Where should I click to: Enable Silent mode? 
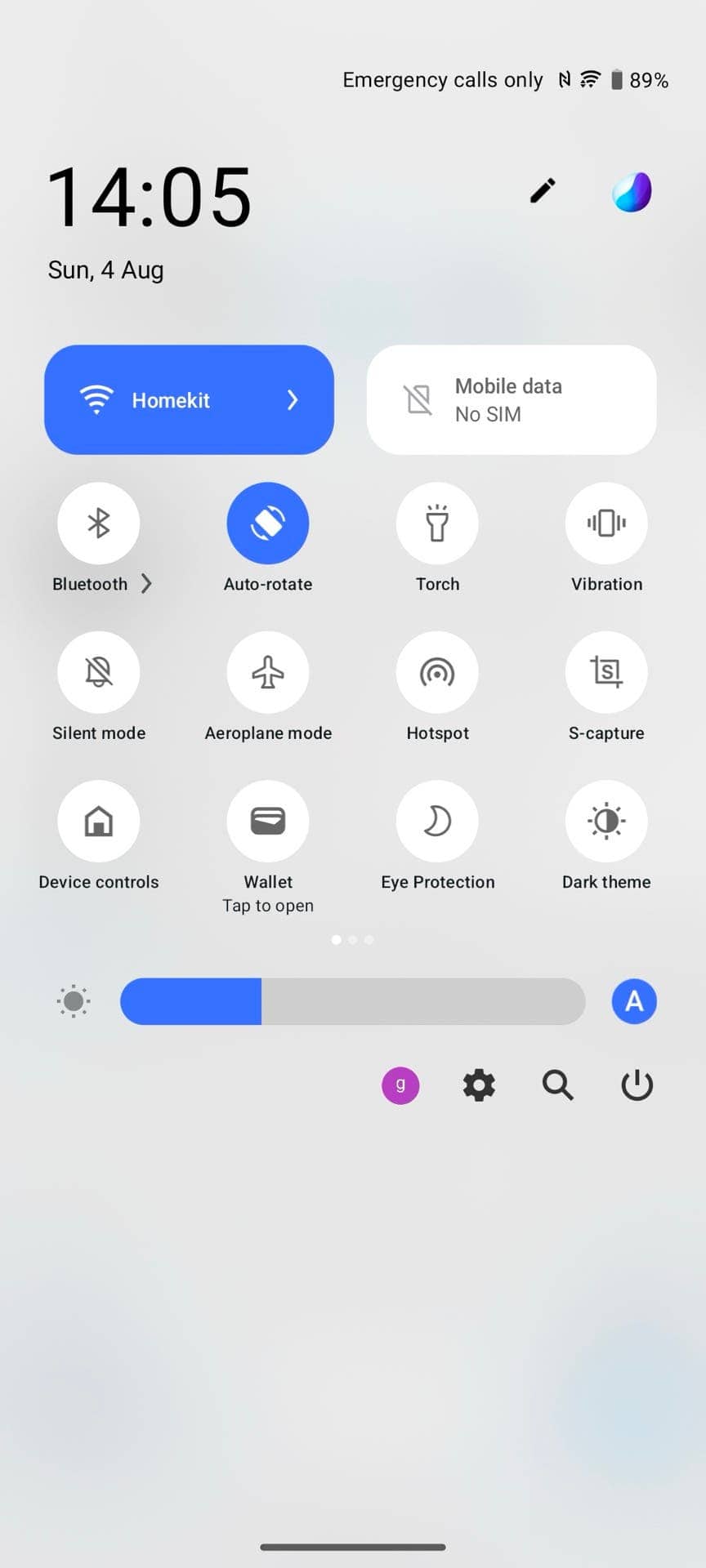[99, 672]
